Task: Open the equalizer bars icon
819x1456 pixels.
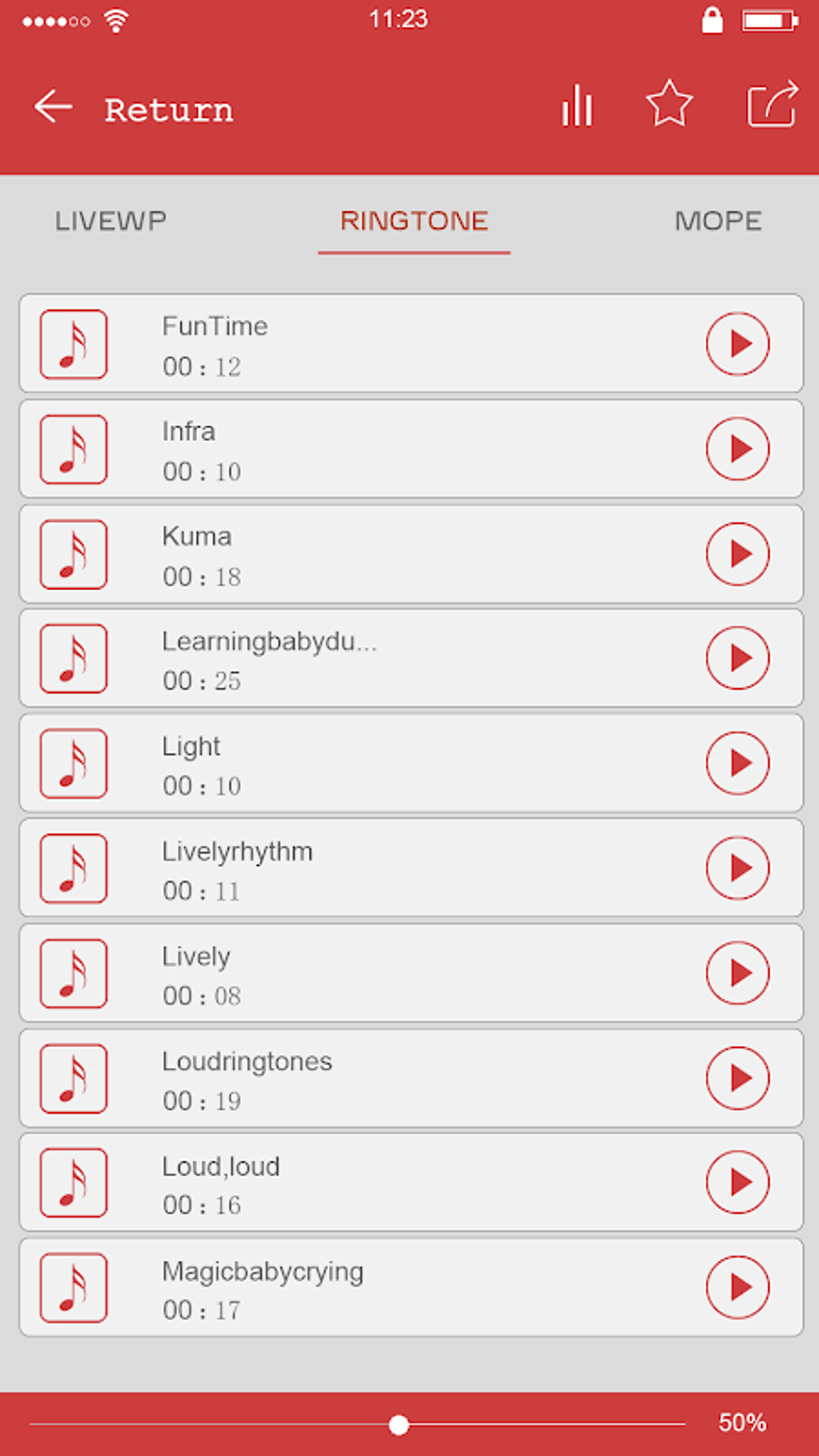Action: point(577,106)
